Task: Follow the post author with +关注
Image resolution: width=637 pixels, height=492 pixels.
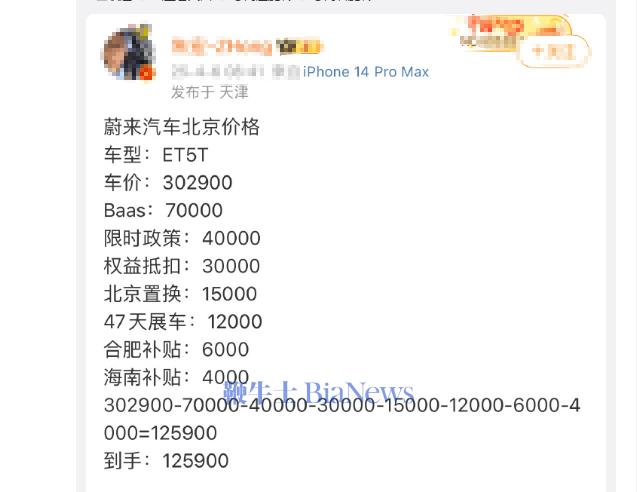Action: coord(553,51)
